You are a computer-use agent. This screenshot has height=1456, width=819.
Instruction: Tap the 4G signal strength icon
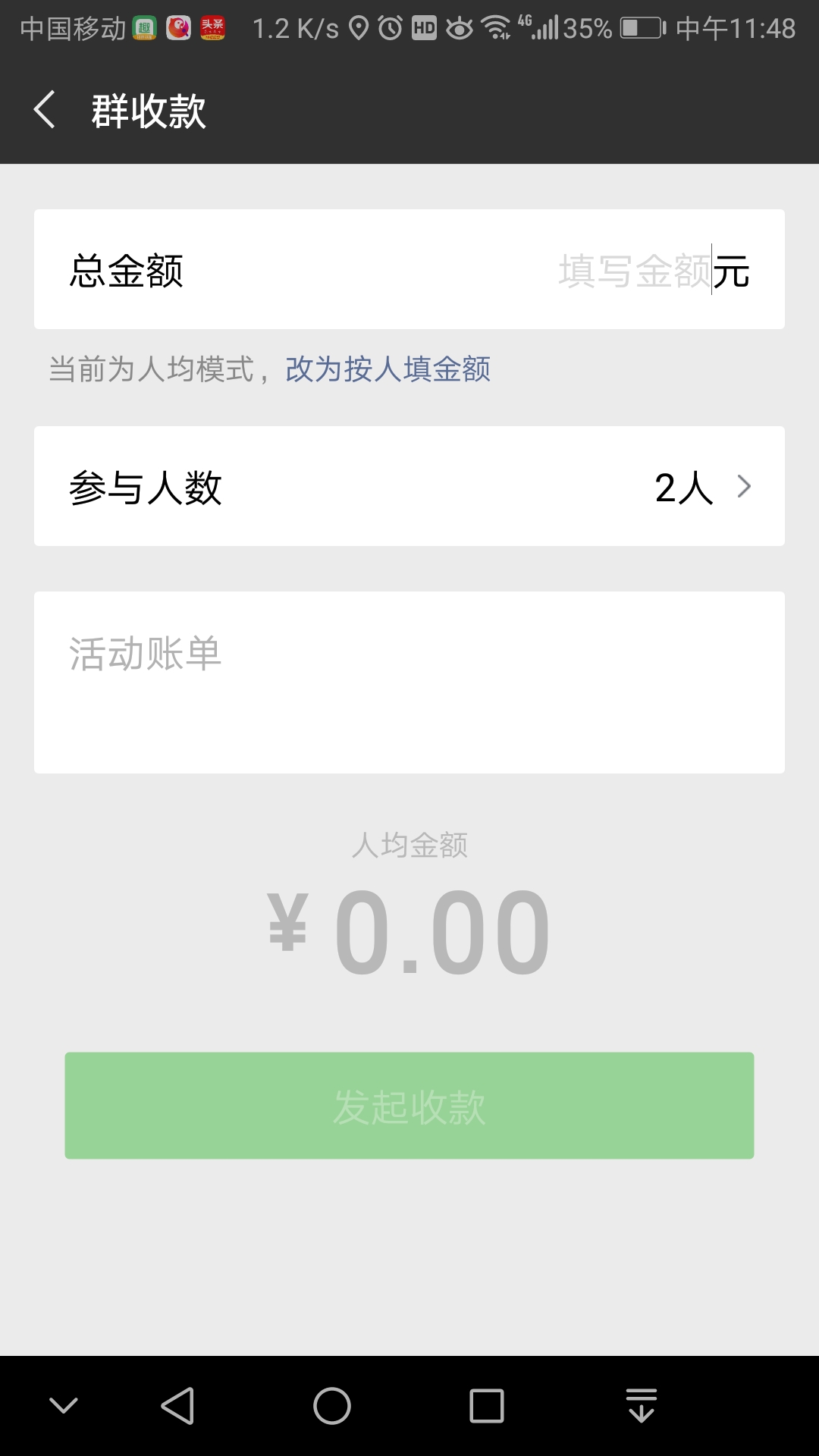[542, 27]
